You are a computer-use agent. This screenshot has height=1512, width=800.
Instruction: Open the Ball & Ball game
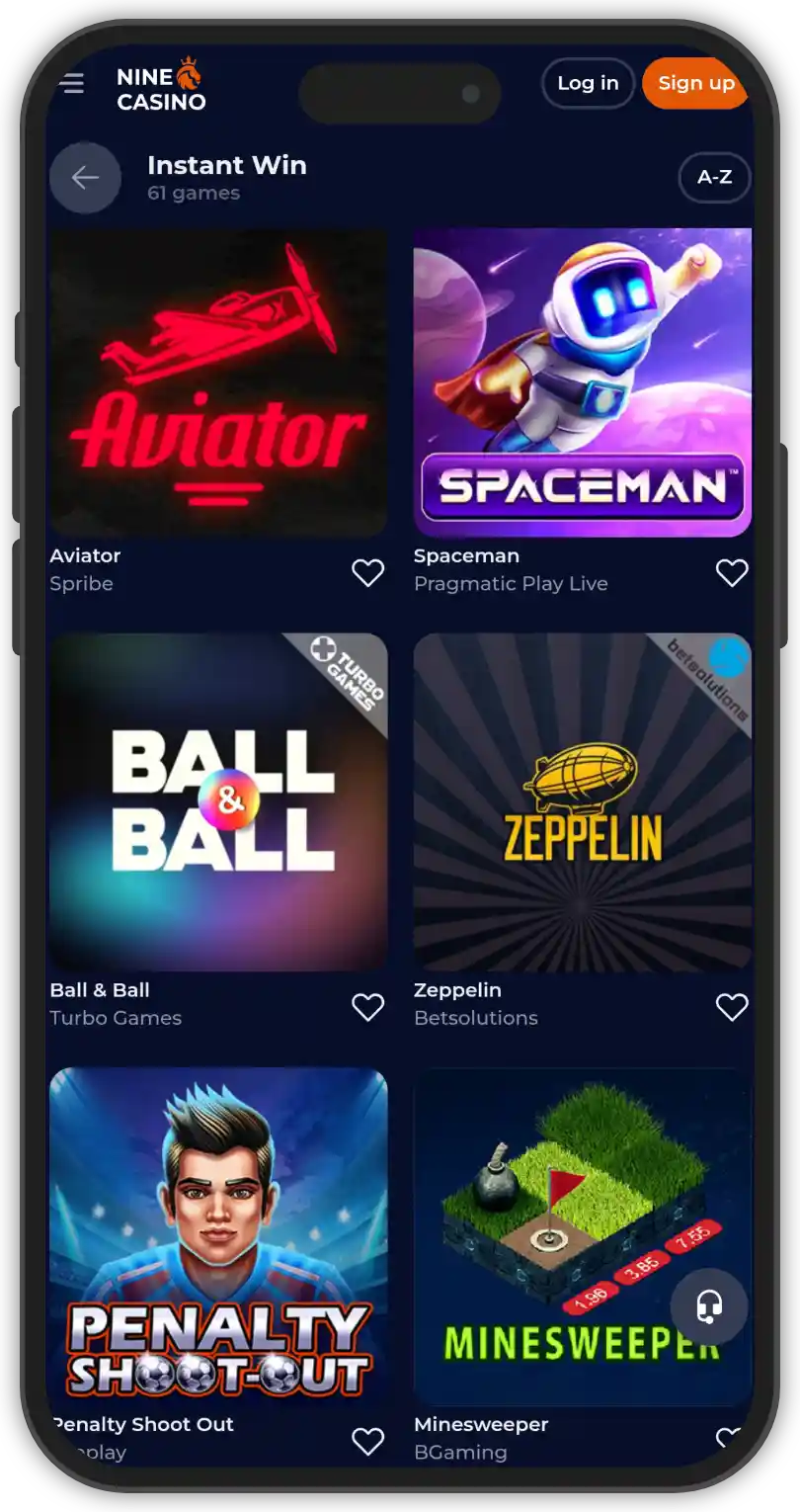[218, 802]
